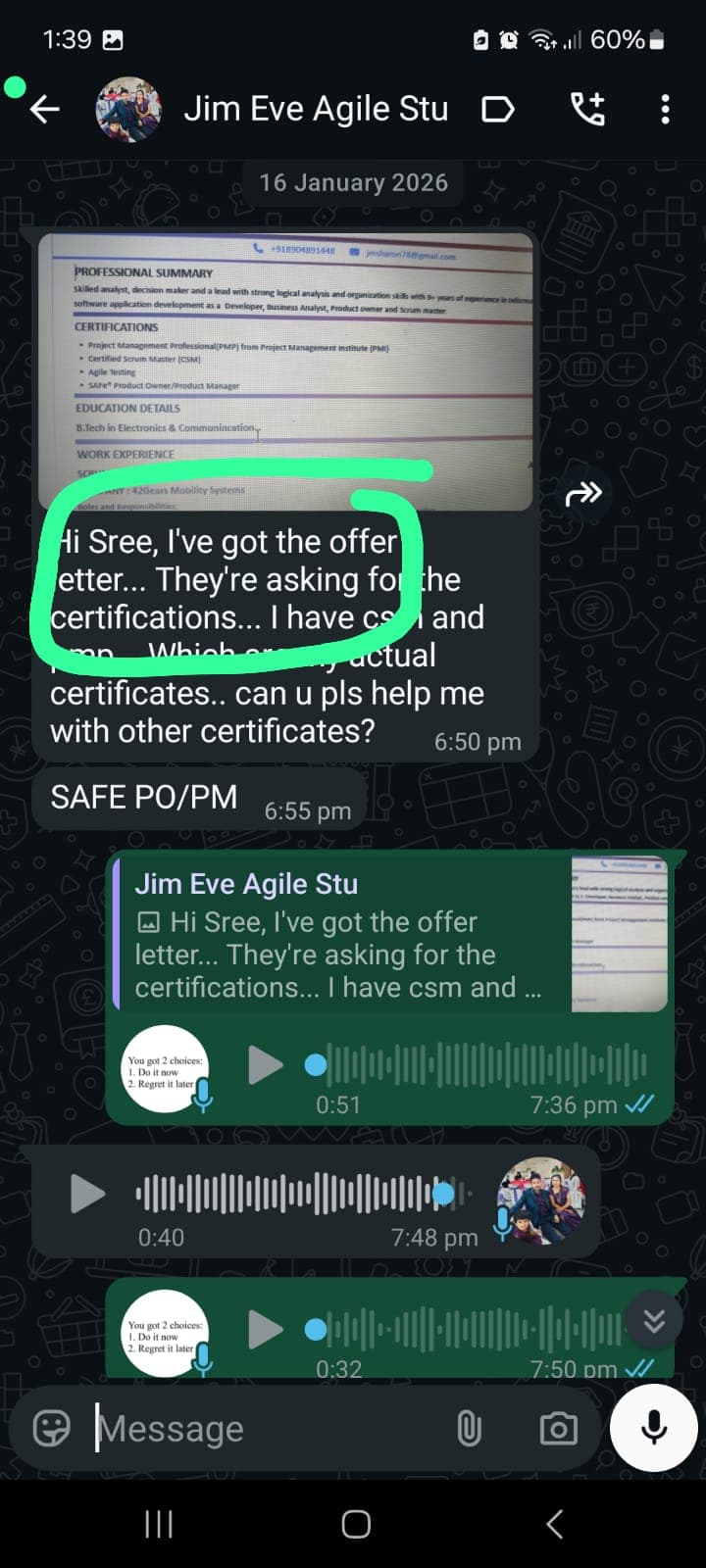706x1568 pixels.
Task: Focus the Message text field
Action: pyautogui.click(x=265, y=1429)
